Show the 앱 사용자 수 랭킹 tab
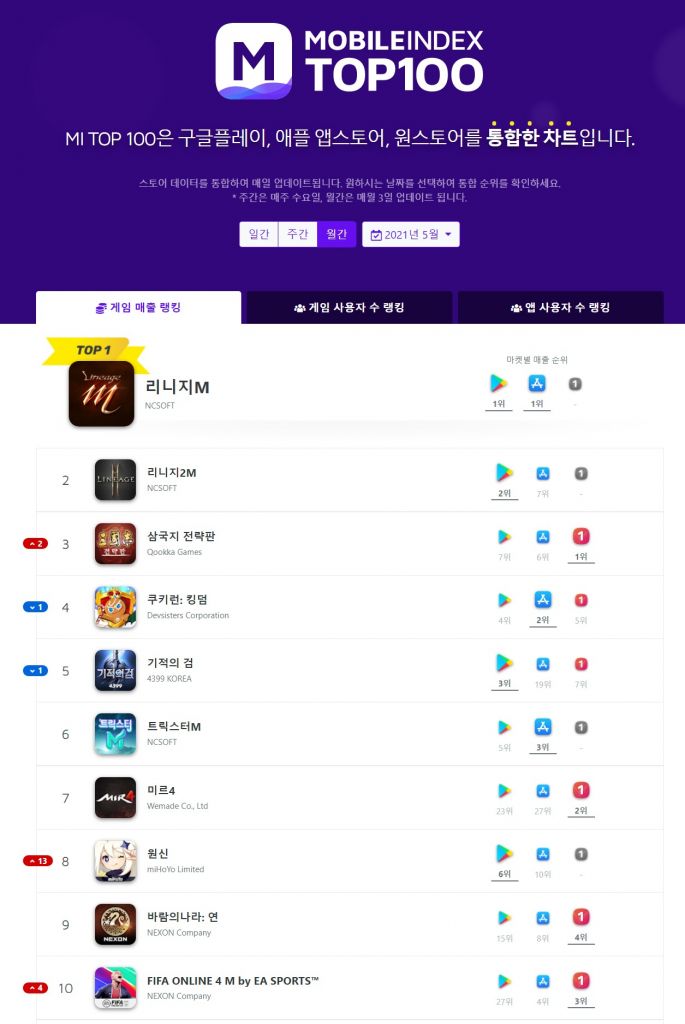Screen dimensions: 685x1024 [x=560, y=308]
